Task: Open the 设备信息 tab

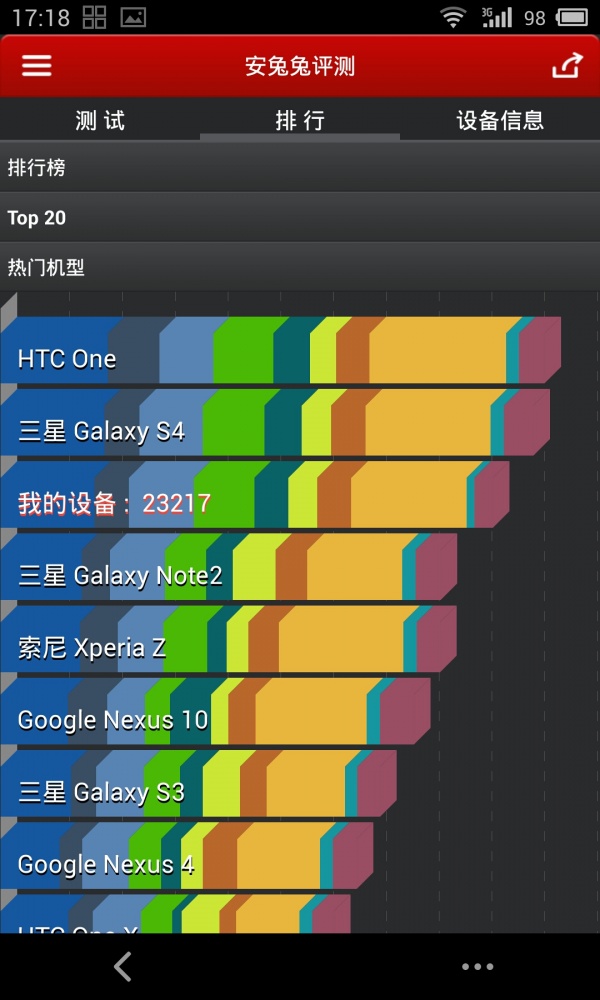Action: 500,120
